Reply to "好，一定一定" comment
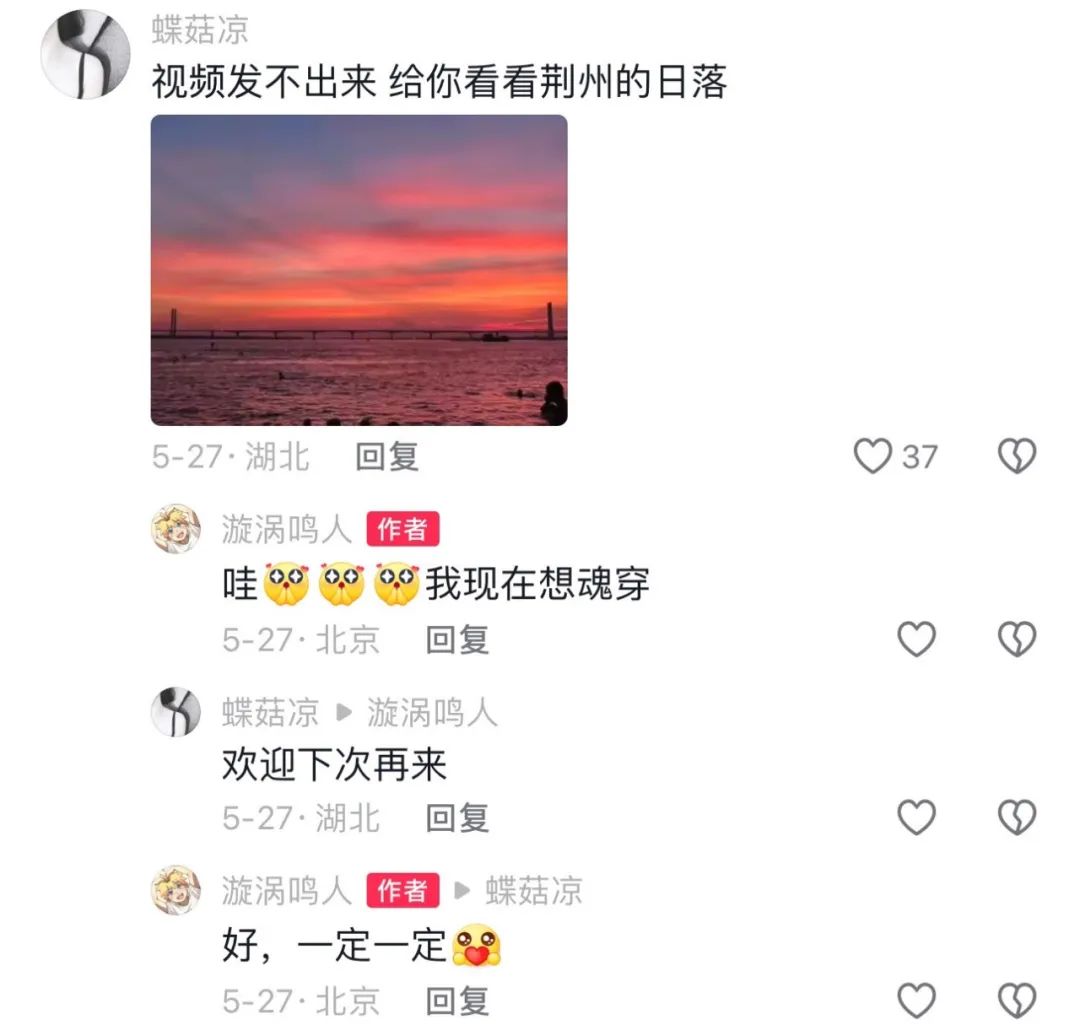This screenshot has width=1080, height=1036. click(457, 1000)
